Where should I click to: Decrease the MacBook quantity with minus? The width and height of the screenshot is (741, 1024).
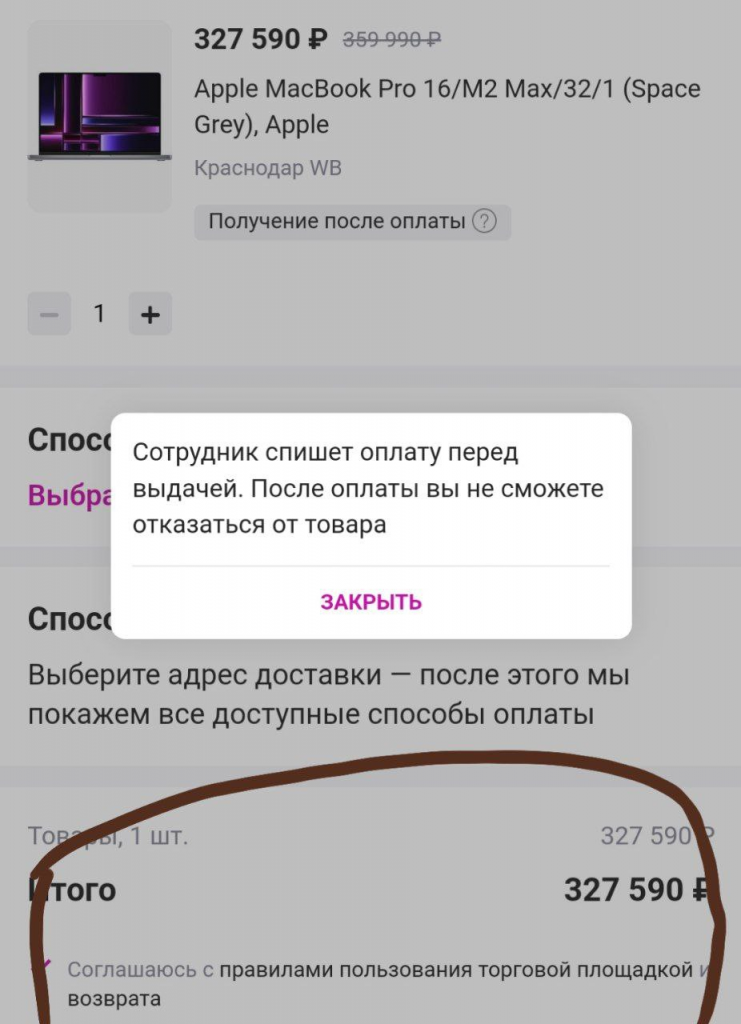(x=49, y=315)
